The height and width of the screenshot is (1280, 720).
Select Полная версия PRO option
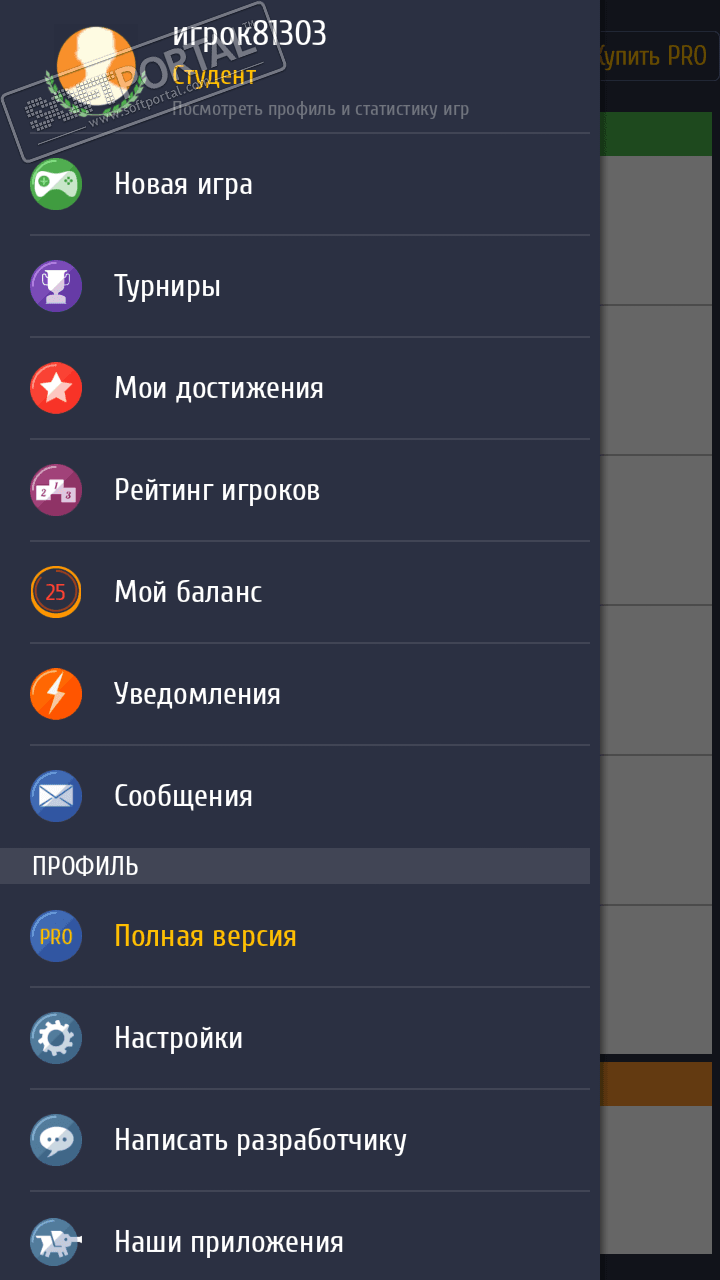point(205,937)
